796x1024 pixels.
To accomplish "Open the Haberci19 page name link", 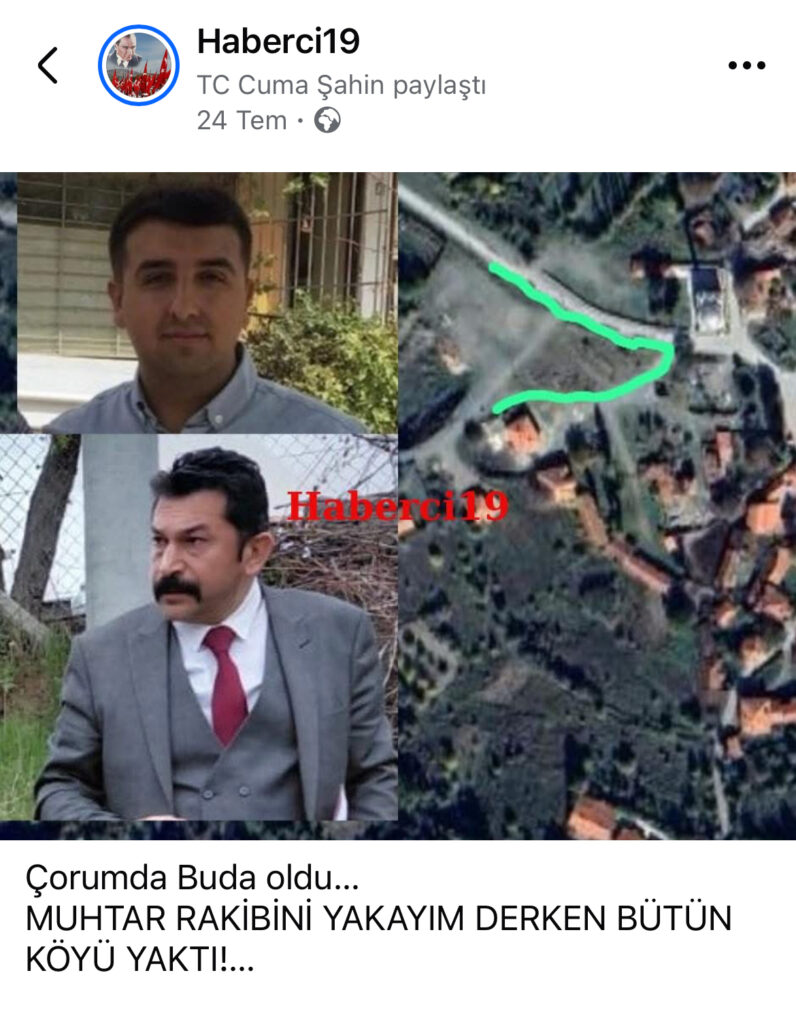I will point(278,42).
